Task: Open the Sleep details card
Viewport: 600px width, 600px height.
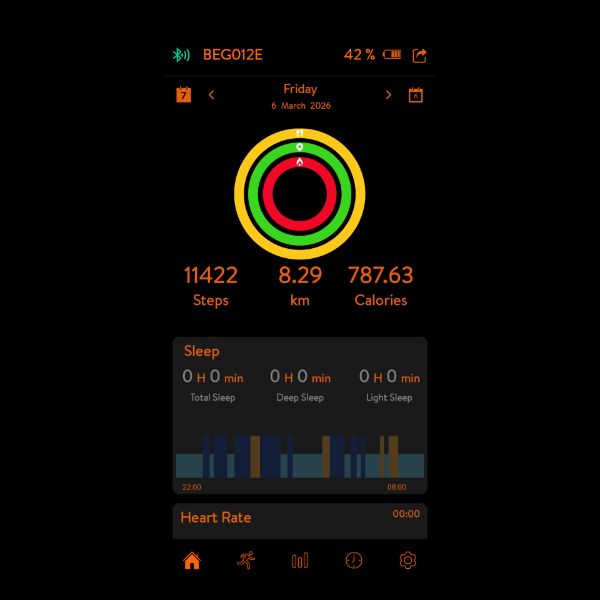Action: (300, 414)
